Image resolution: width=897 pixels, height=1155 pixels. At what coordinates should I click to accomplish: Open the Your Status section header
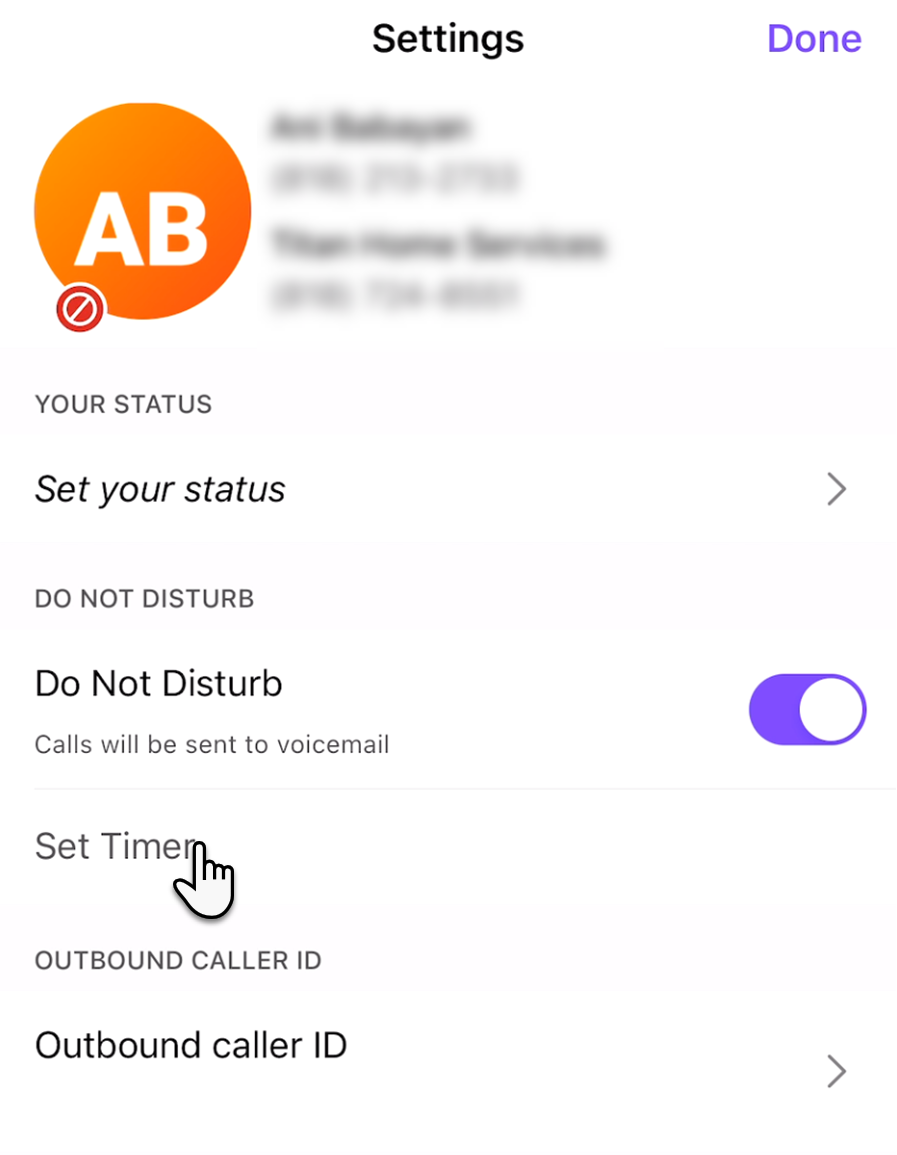[123, 404]
